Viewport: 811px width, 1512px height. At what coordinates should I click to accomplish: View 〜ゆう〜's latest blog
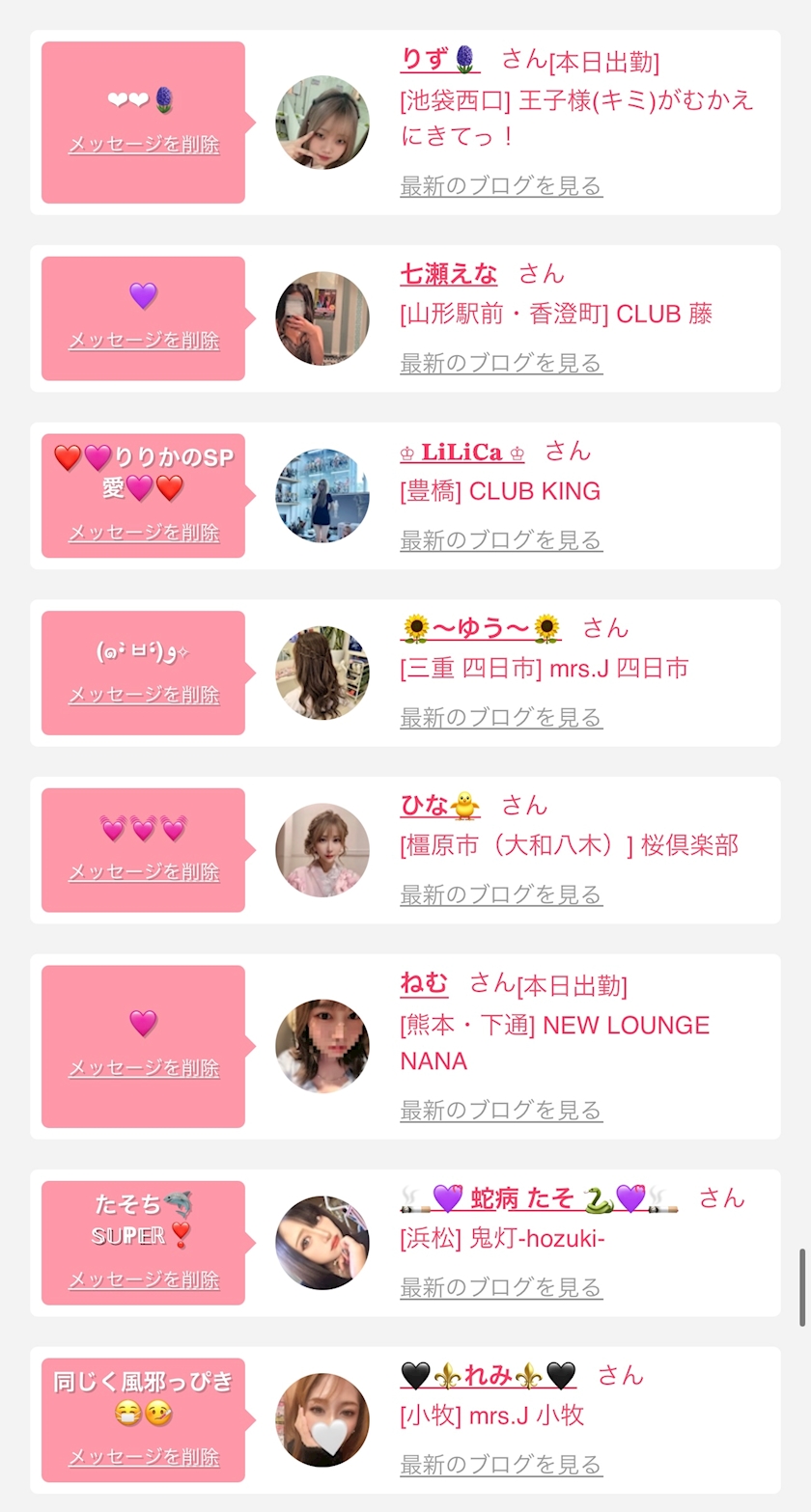501,718
